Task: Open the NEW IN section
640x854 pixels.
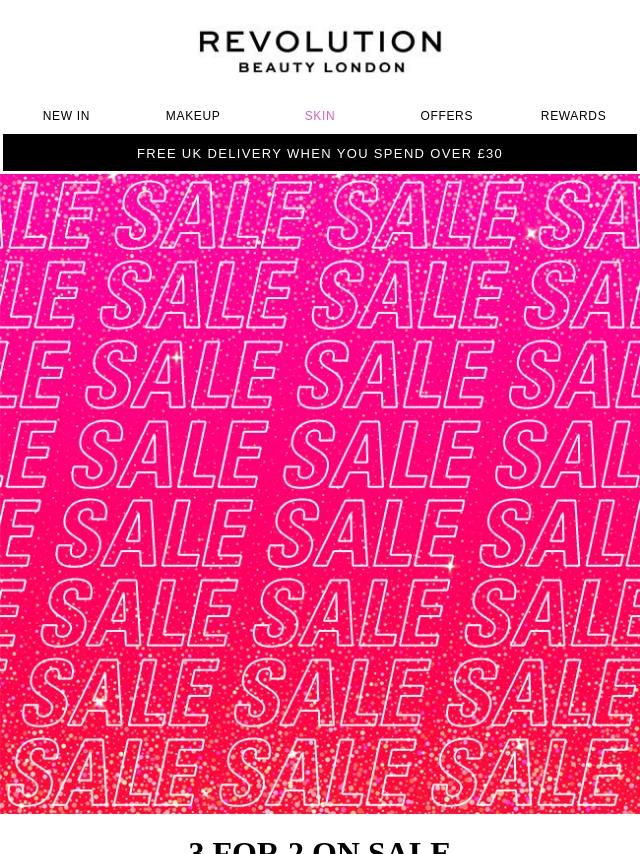Action: pyautogui.click(x=66, y=116)
